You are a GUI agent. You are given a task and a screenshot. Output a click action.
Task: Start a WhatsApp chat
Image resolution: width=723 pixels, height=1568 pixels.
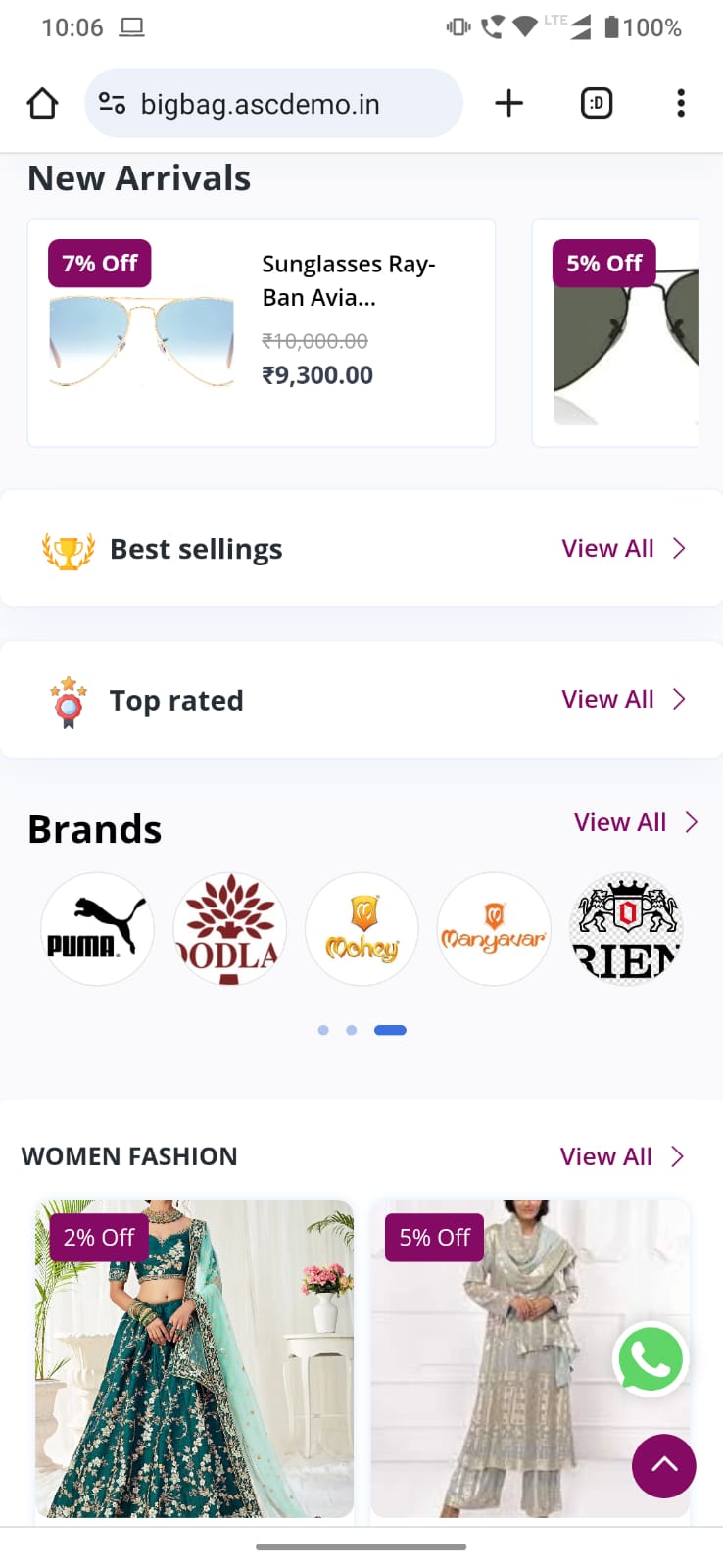coord(650,1359)
